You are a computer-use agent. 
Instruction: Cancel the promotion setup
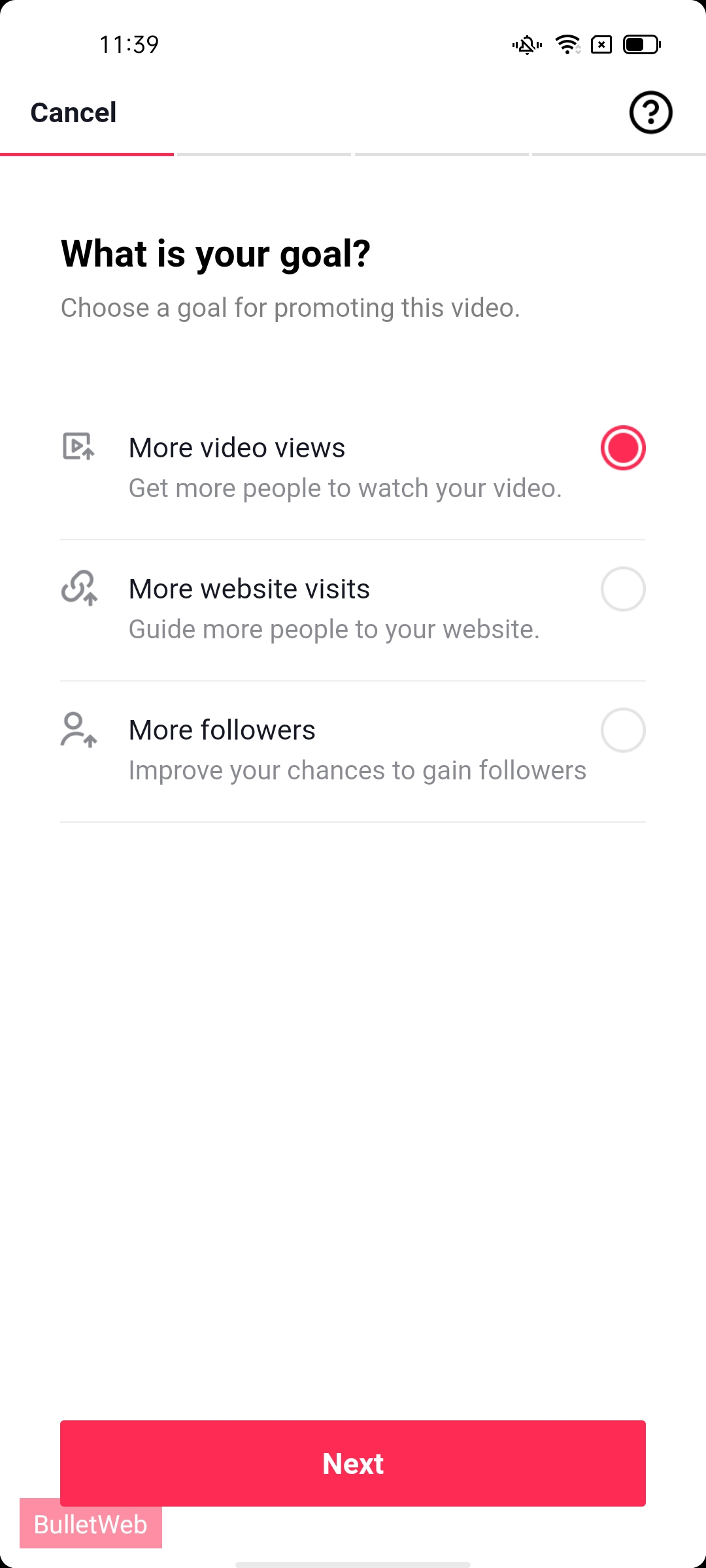73,112
